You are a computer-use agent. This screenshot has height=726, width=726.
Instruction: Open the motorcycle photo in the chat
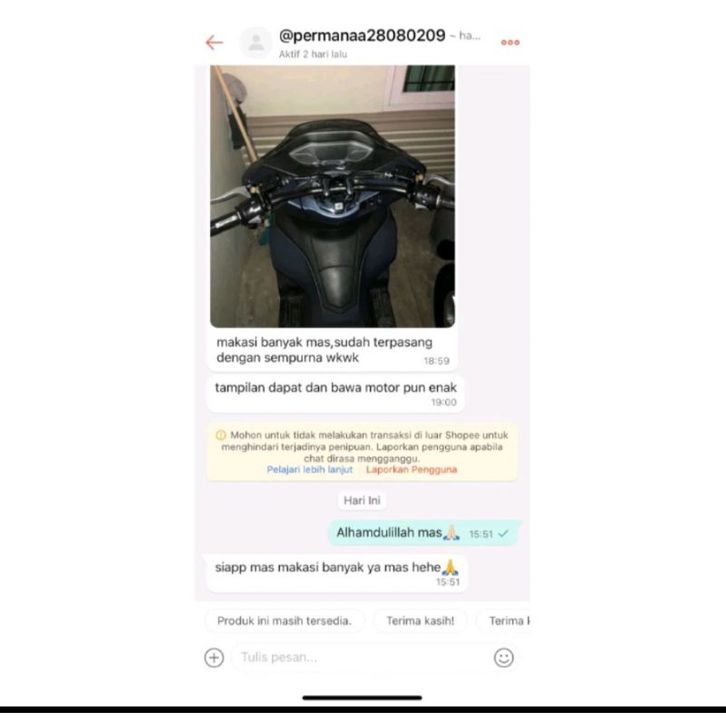pos(332,196)
